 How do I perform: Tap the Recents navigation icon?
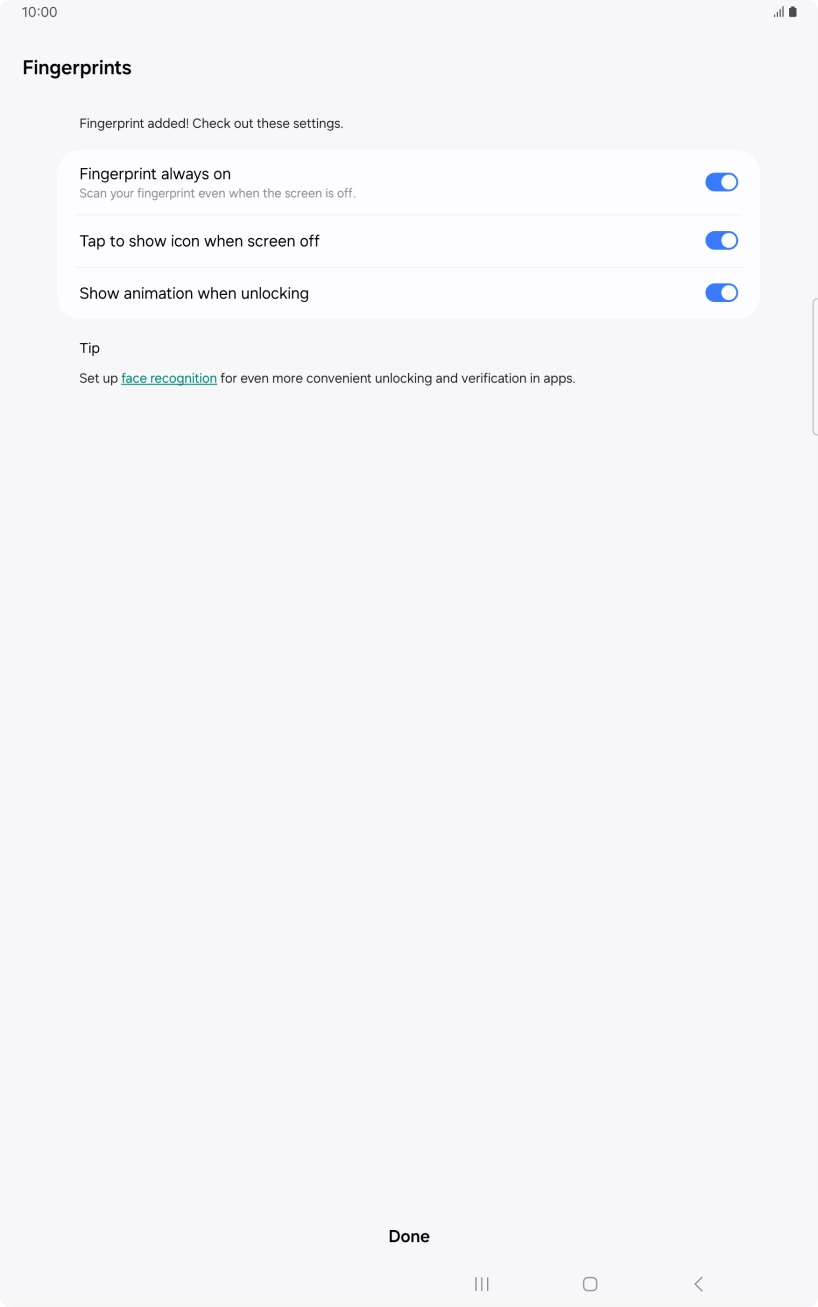click(x=481, y=1284)
